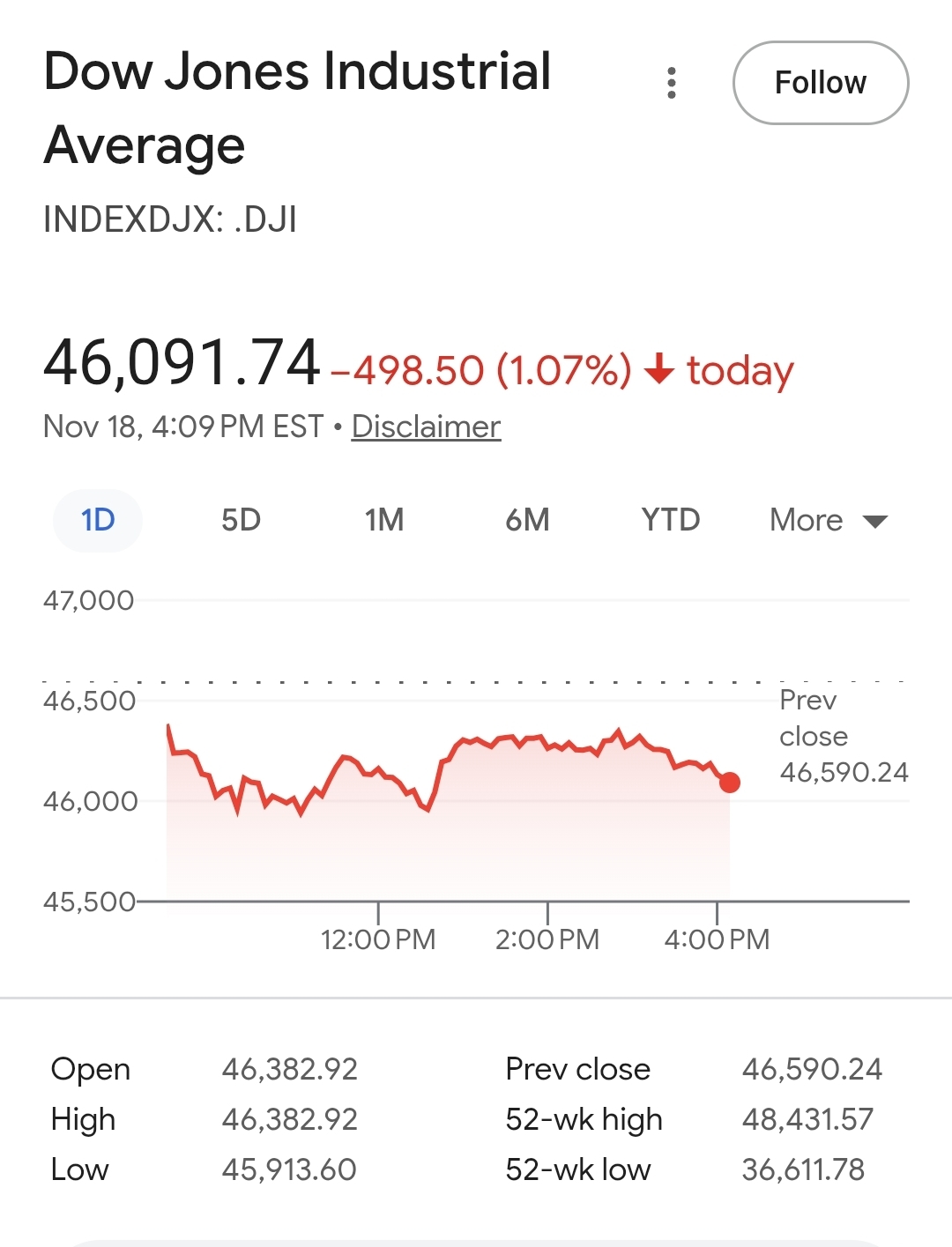Click the 52-wk high value 48,431.57
Image resolution: width=952 pixels, height=1247 pixels.
point(807,1119)
